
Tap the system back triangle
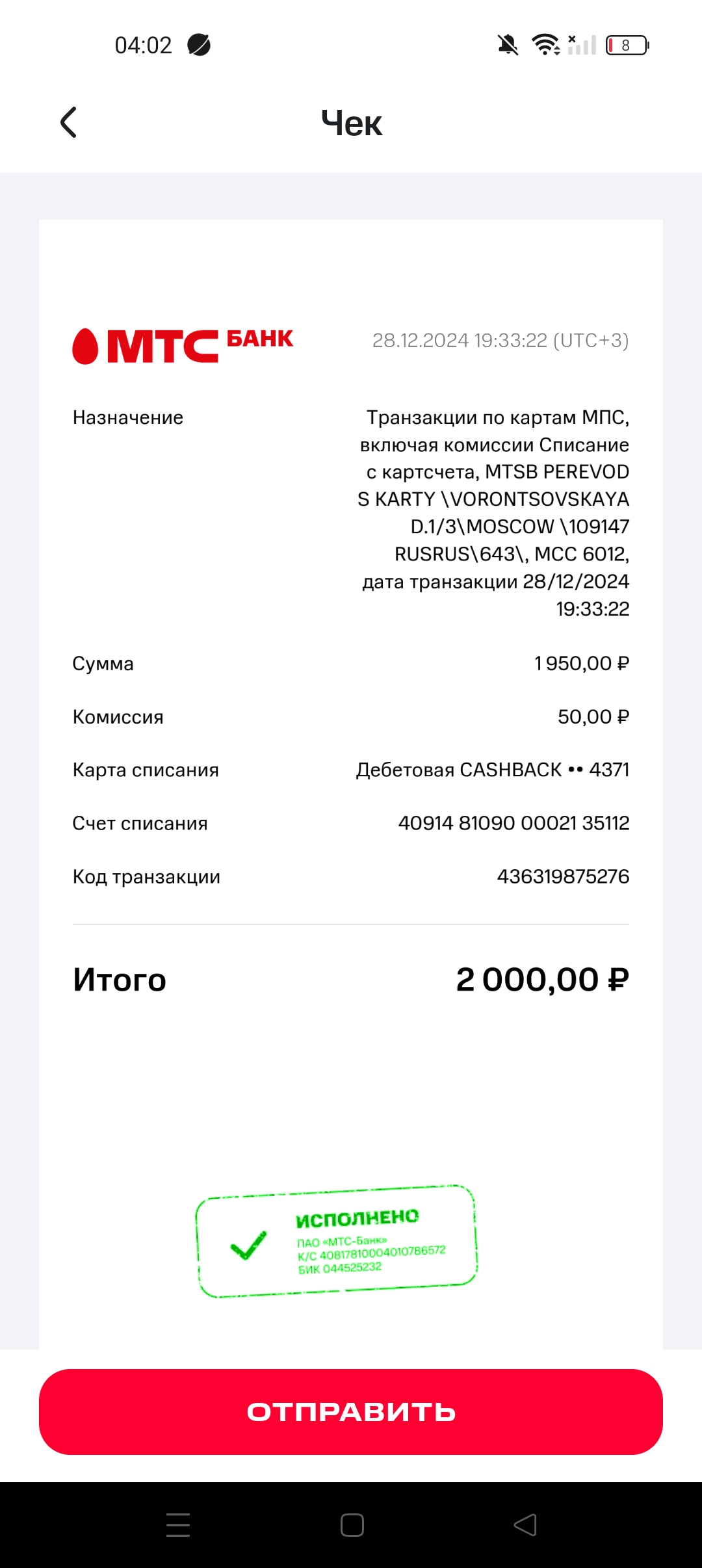pyautogui.click(x=525, y=1525)
